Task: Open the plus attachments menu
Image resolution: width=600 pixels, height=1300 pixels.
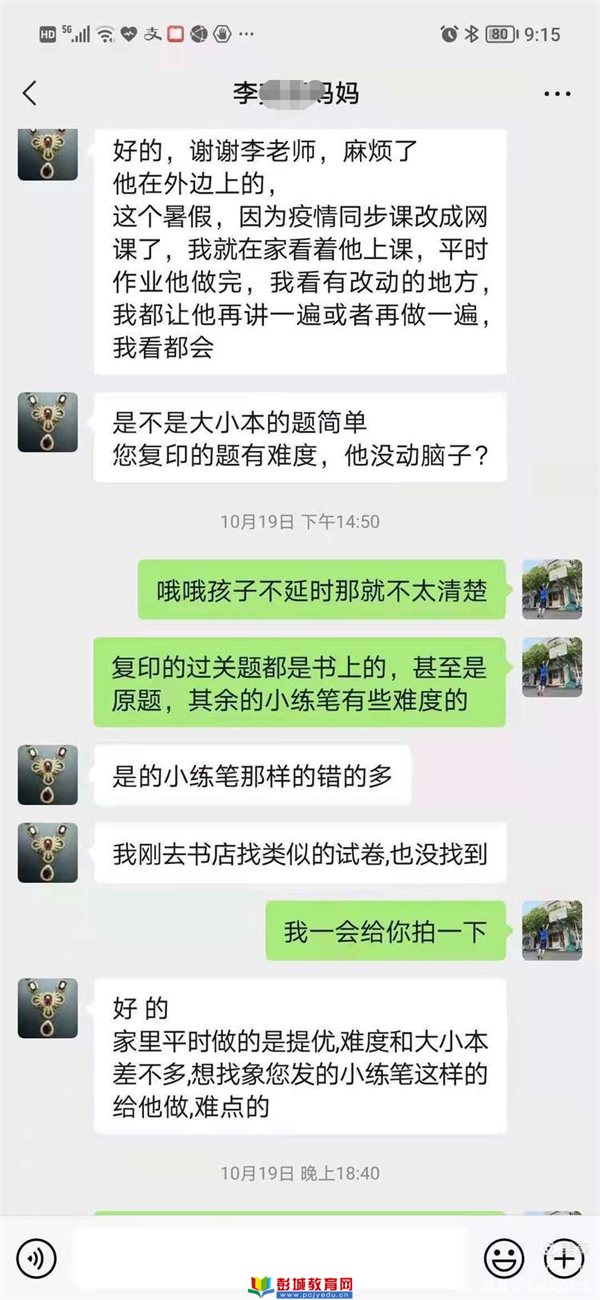Action: click(x=565, y=1257)
